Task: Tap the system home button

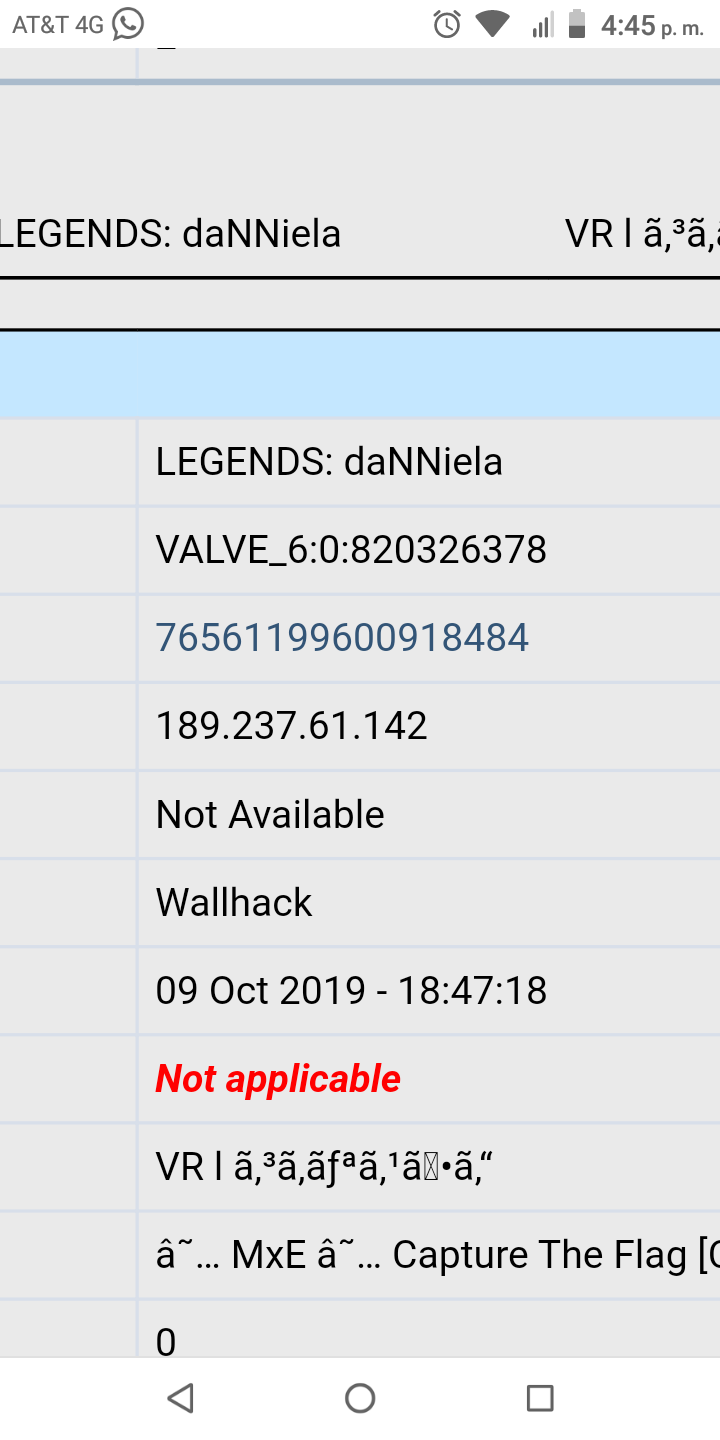Action: click(x=360, y=1398)
